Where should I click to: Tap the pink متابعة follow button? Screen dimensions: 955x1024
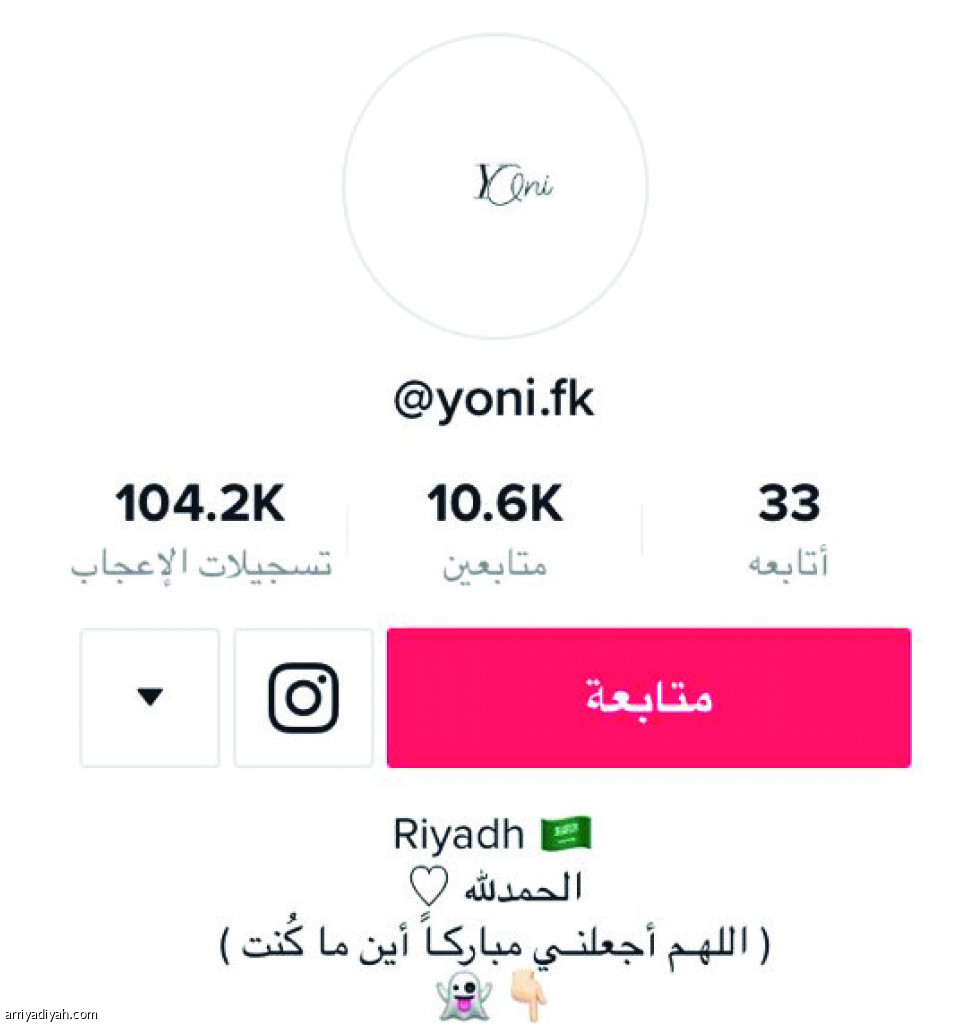tap(648, 697)
